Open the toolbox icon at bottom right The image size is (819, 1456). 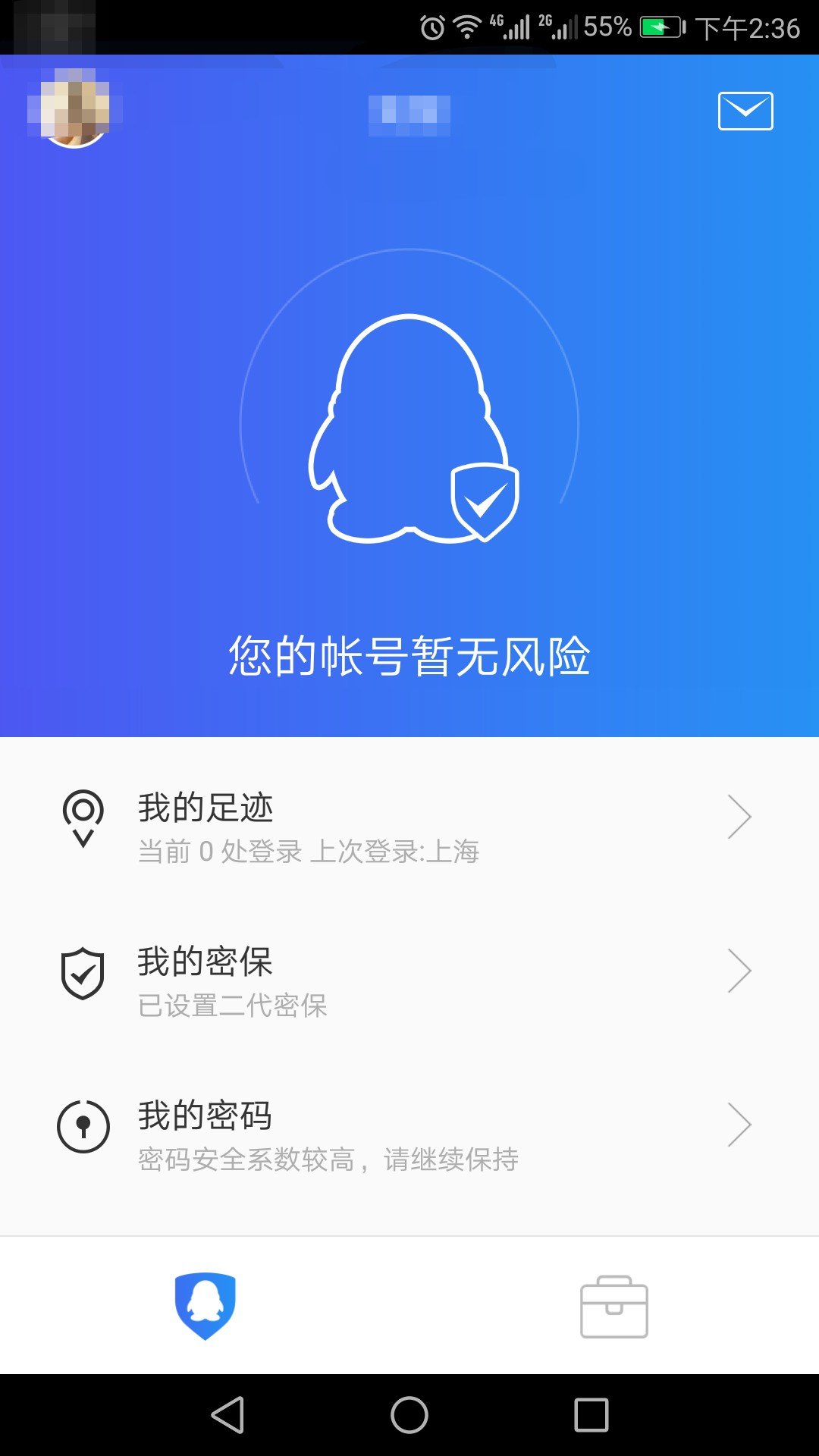(614, 1308)
